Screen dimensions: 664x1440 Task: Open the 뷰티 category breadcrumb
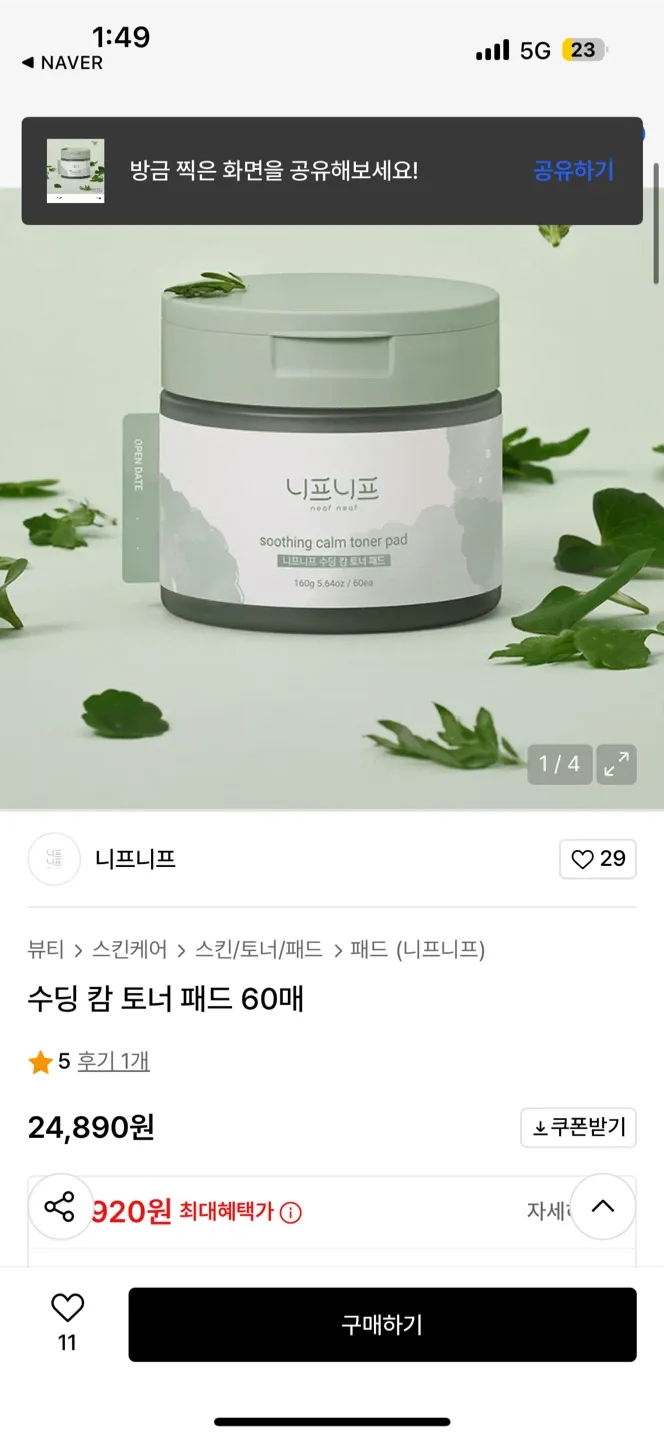[46, 949]
